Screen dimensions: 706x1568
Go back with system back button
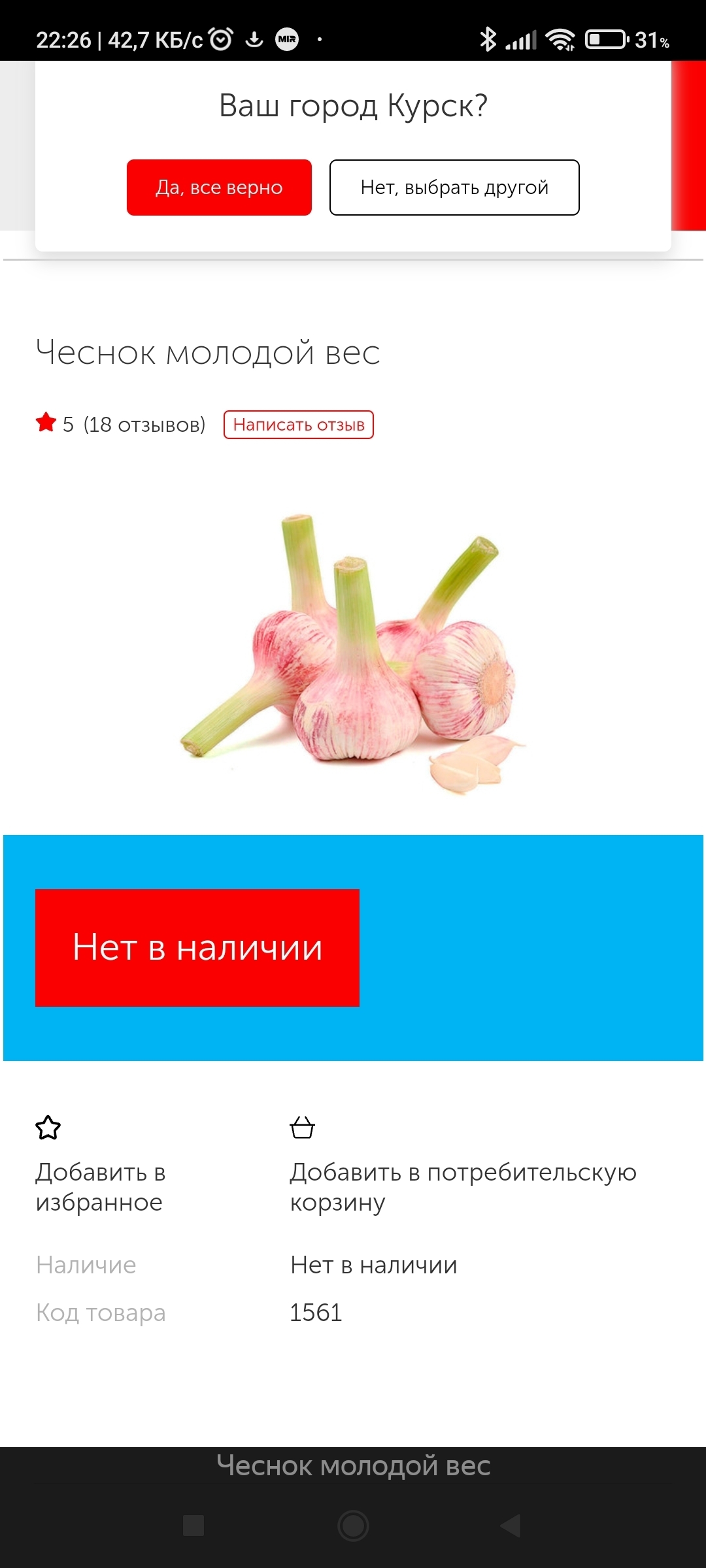tap(511, 1526)
